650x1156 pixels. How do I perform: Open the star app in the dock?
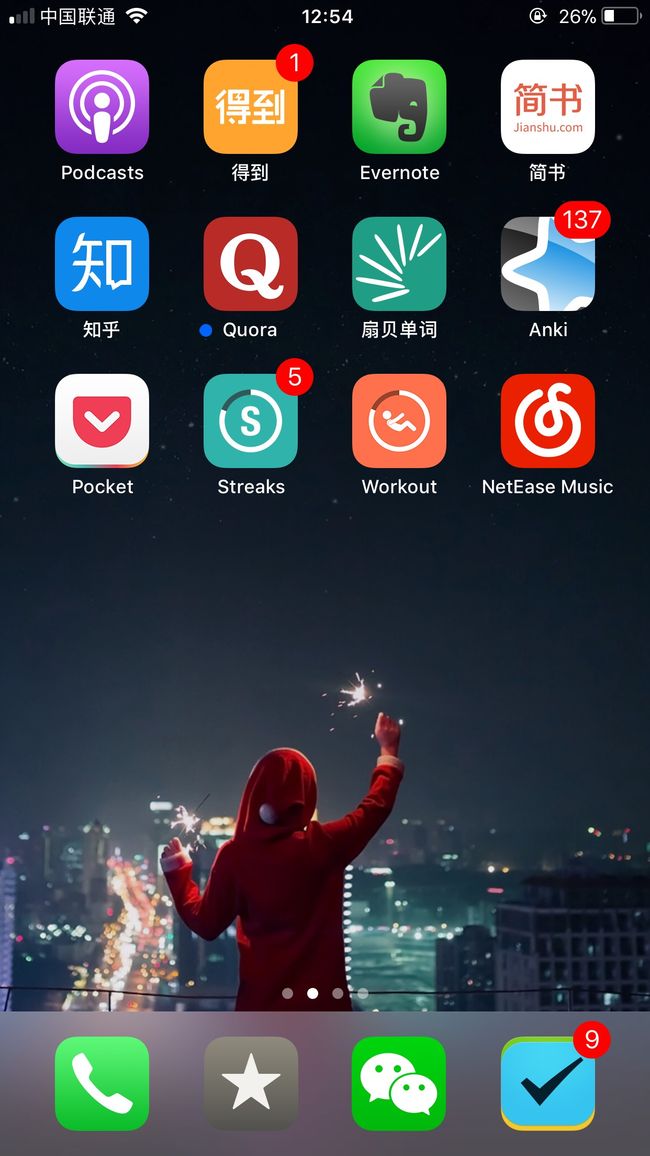pos(251,1084)
